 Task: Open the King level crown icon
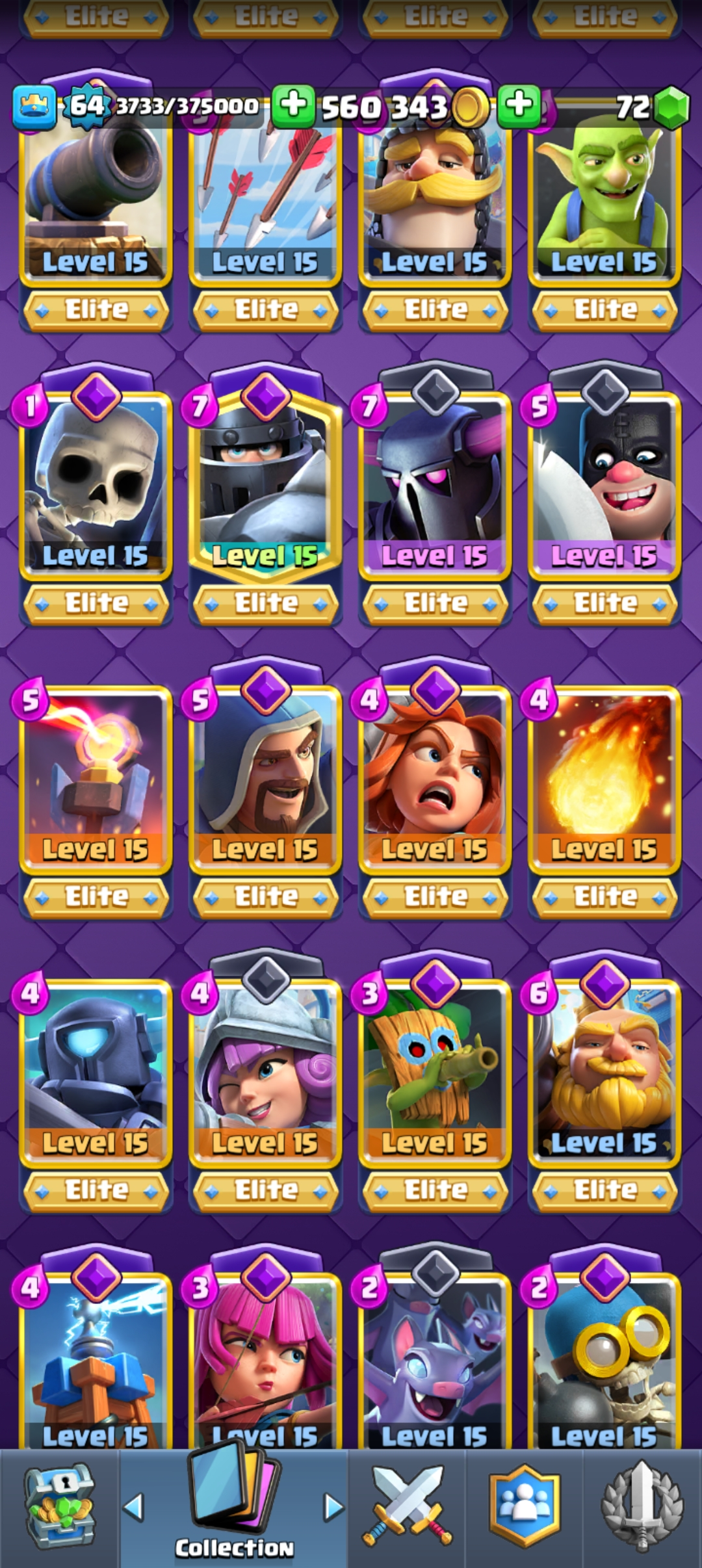(34, 107)
